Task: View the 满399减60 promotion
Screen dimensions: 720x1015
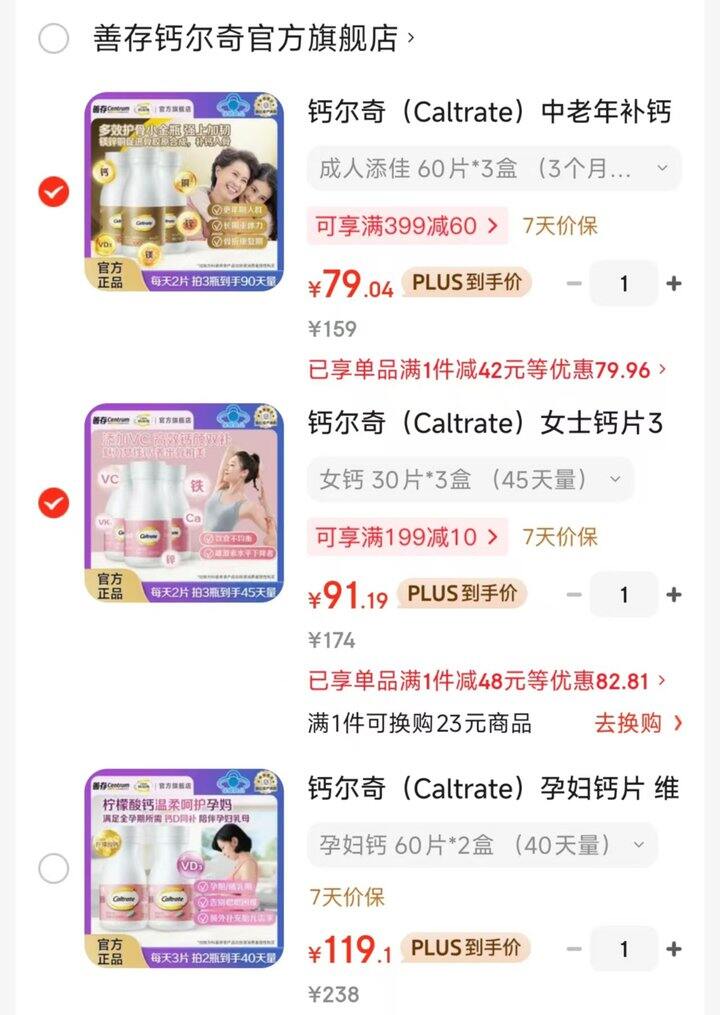Action: 407,226
